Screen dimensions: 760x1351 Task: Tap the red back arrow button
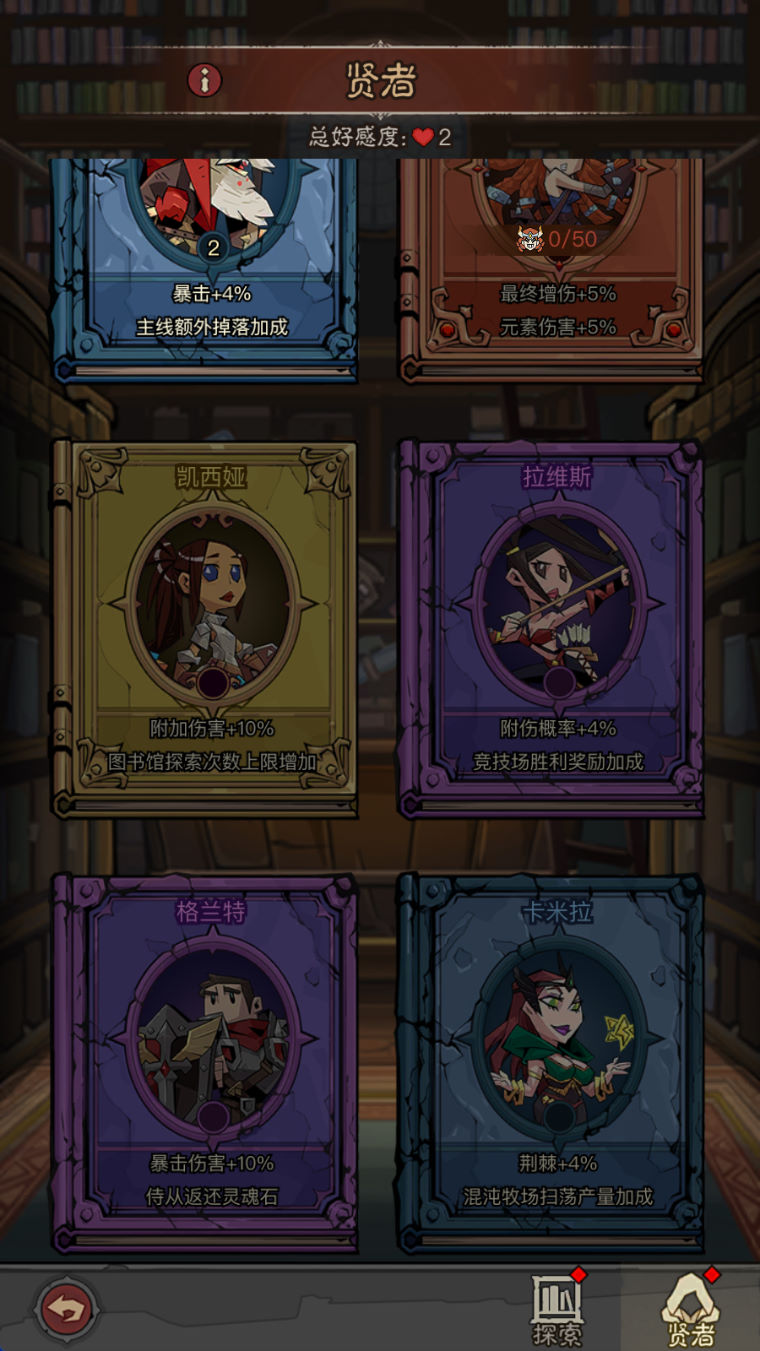click(67, 1308)
